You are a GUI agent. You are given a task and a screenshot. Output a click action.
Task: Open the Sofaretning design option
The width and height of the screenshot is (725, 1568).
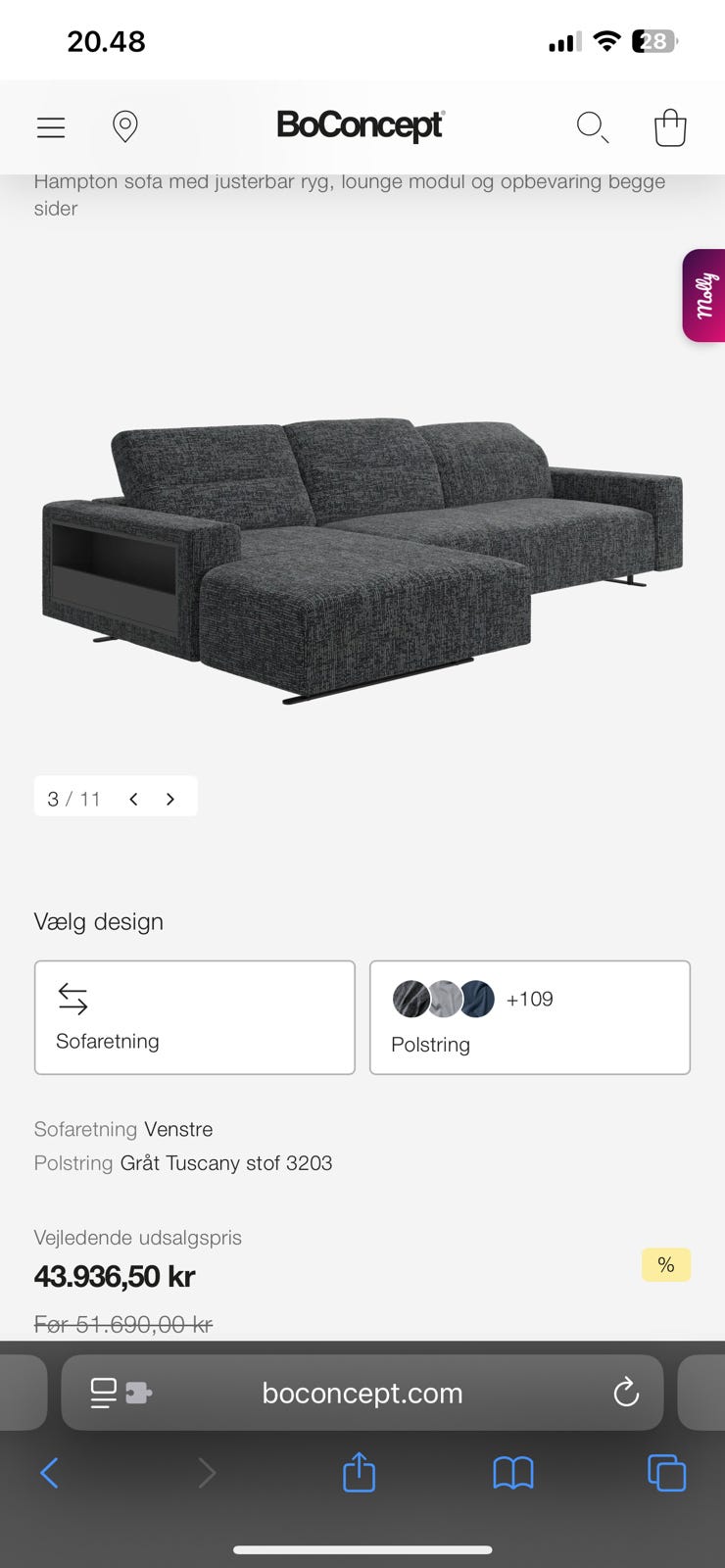[195, 1017]
